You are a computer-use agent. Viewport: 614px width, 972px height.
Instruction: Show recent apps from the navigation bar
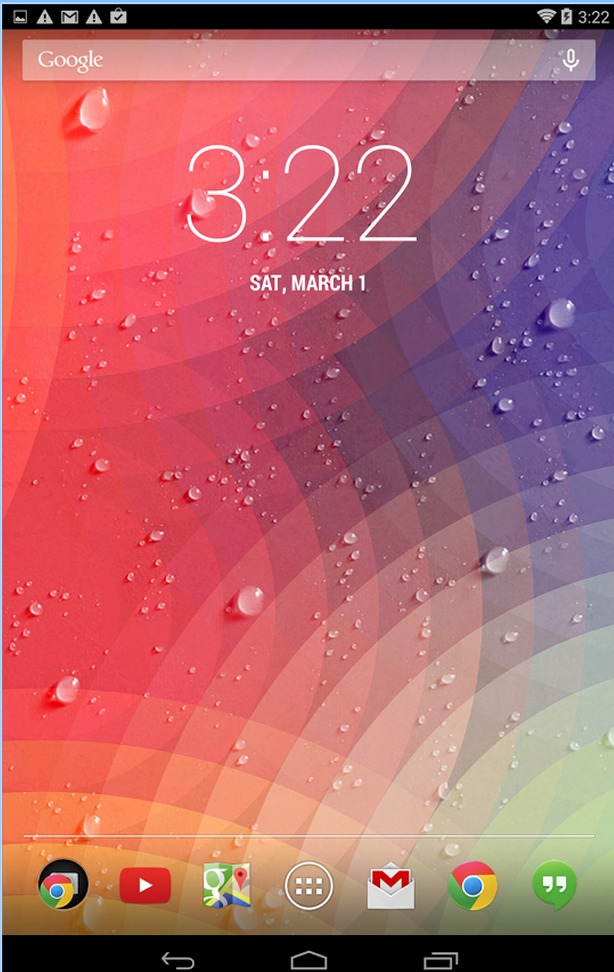coord(441,958)
